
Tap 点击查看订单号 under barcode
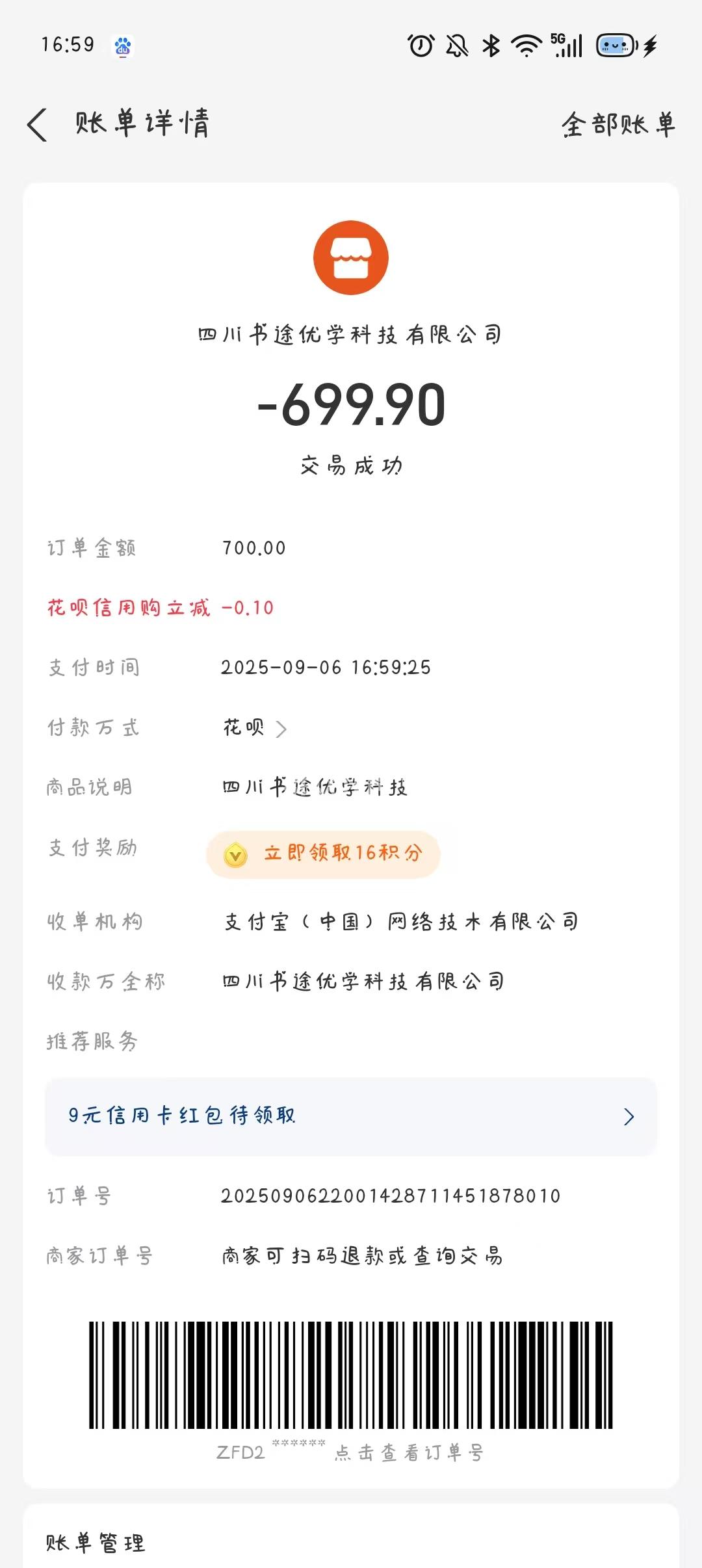tap(408, 1453)
